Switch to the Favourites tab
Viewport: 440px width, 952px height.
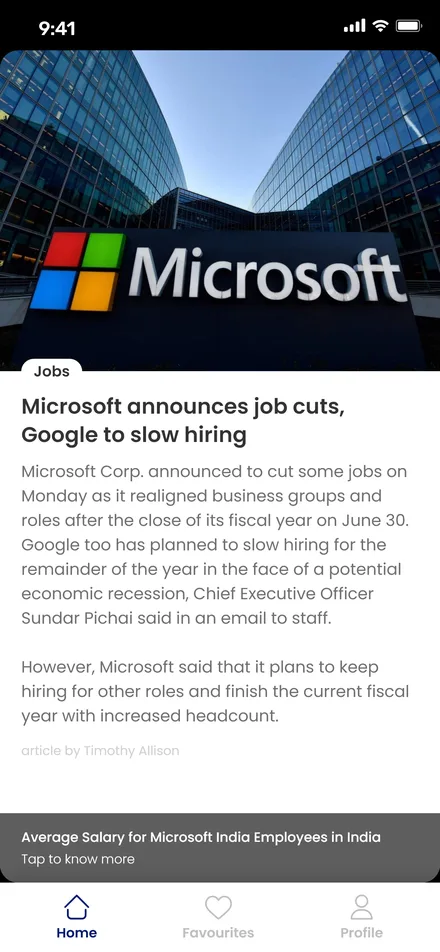pos(218,917)
